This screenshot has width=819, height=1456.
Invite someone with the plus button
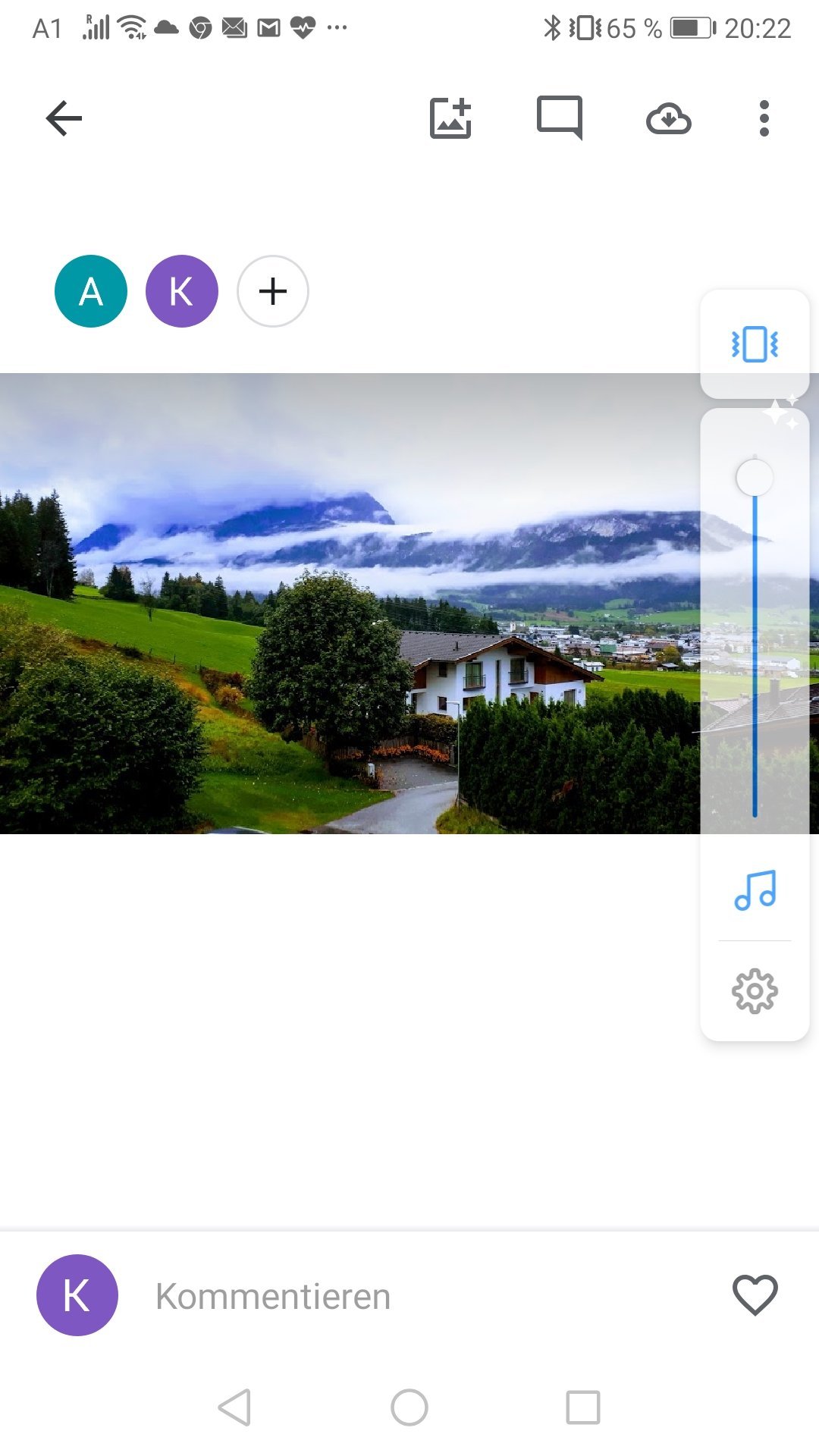(x=273, y=291)
